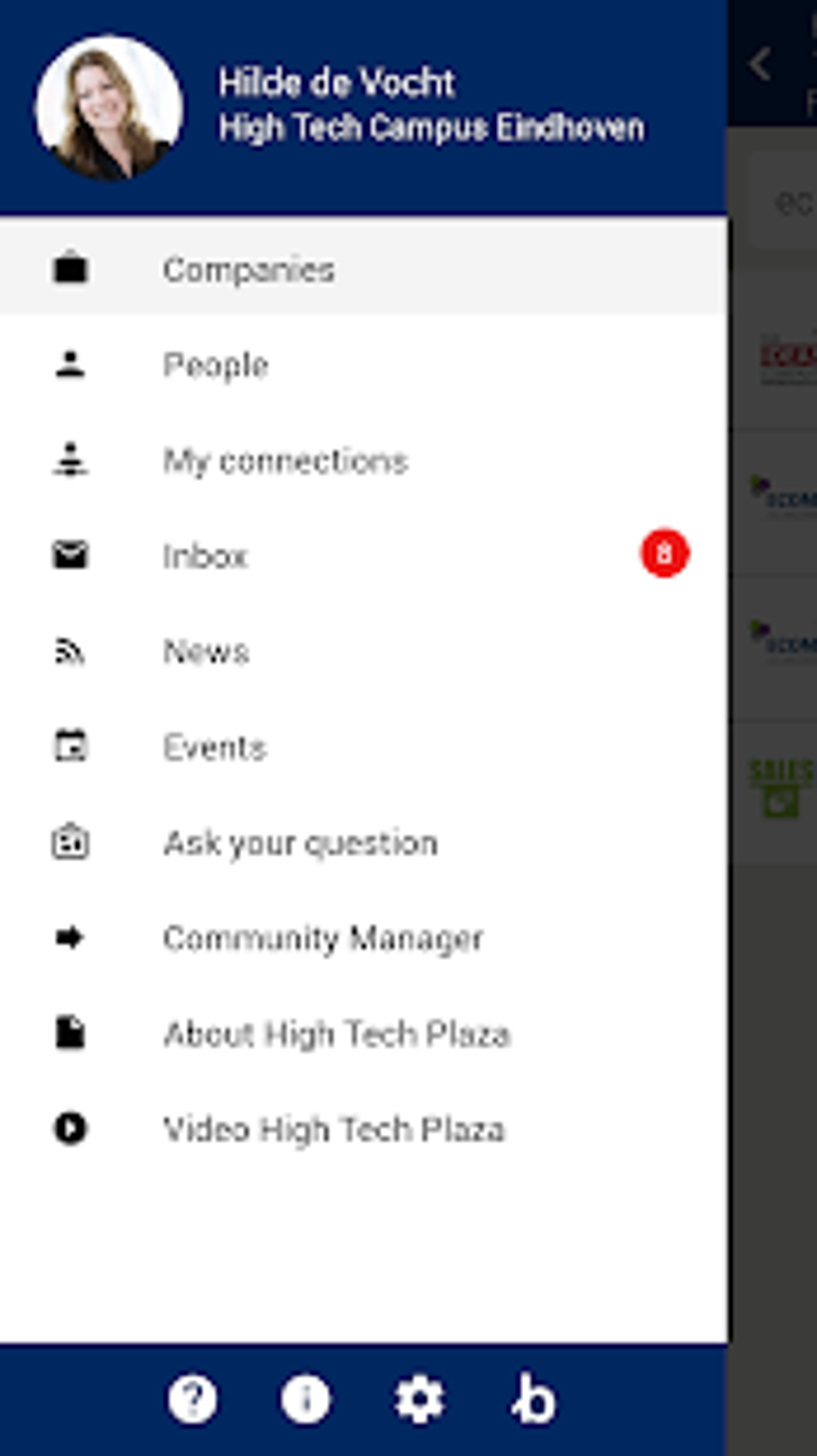This screenshot has width=817, height=1456.
Task: View Hilde de Vocht's profile photo
Action: [109, 107]
